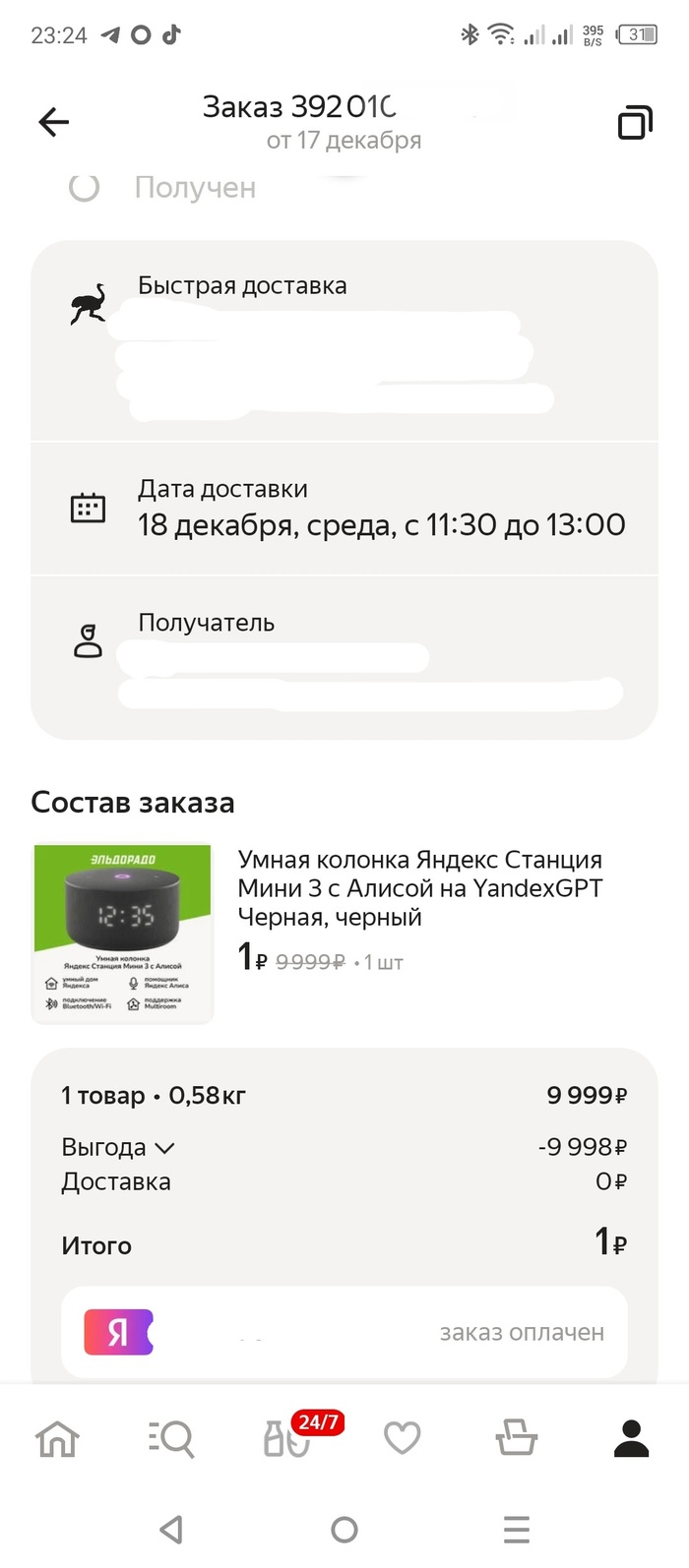689x1568 pixels.
Task: Tap the system home button
Action: point(344,1530)
